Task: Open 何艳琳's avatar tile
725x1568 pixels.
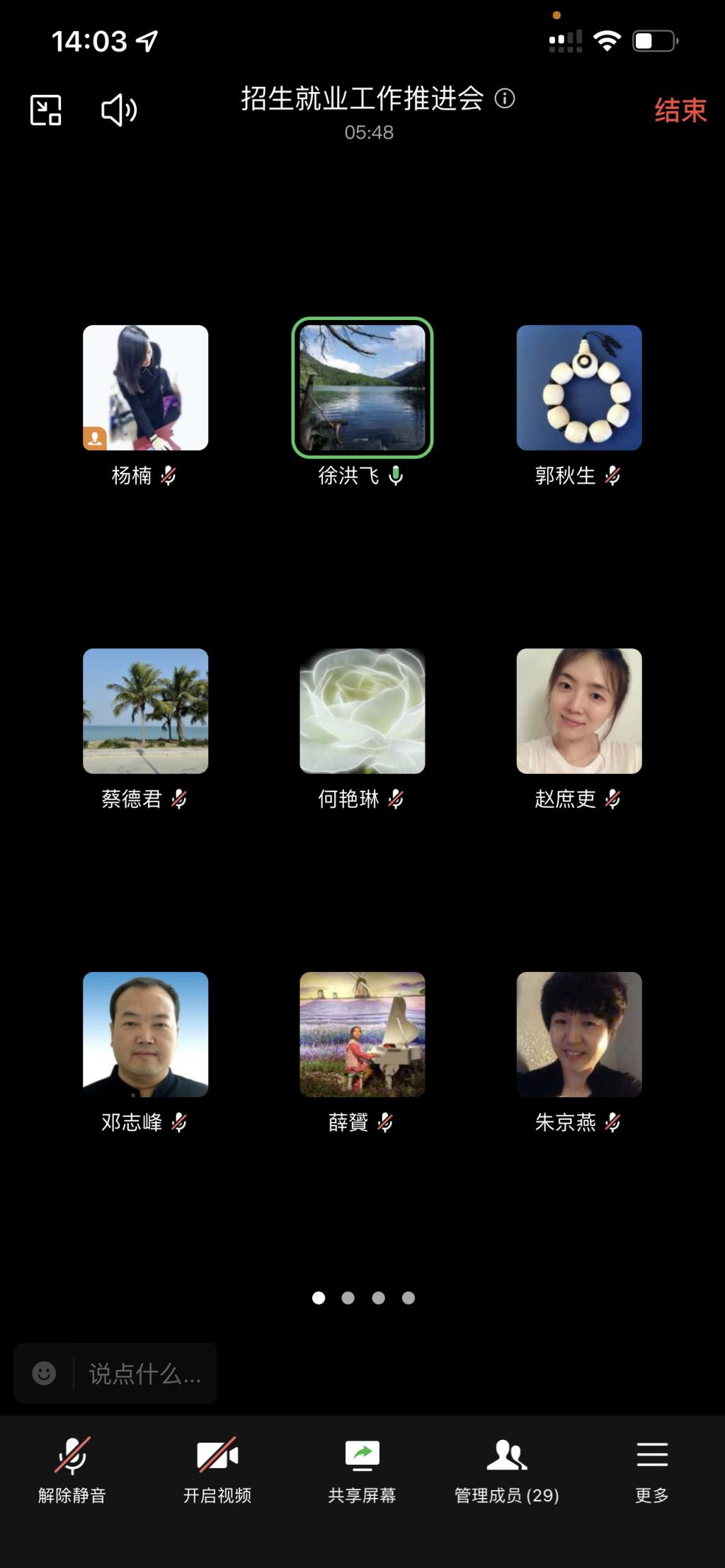Action: pyautogui.click(x=362, y=711)
